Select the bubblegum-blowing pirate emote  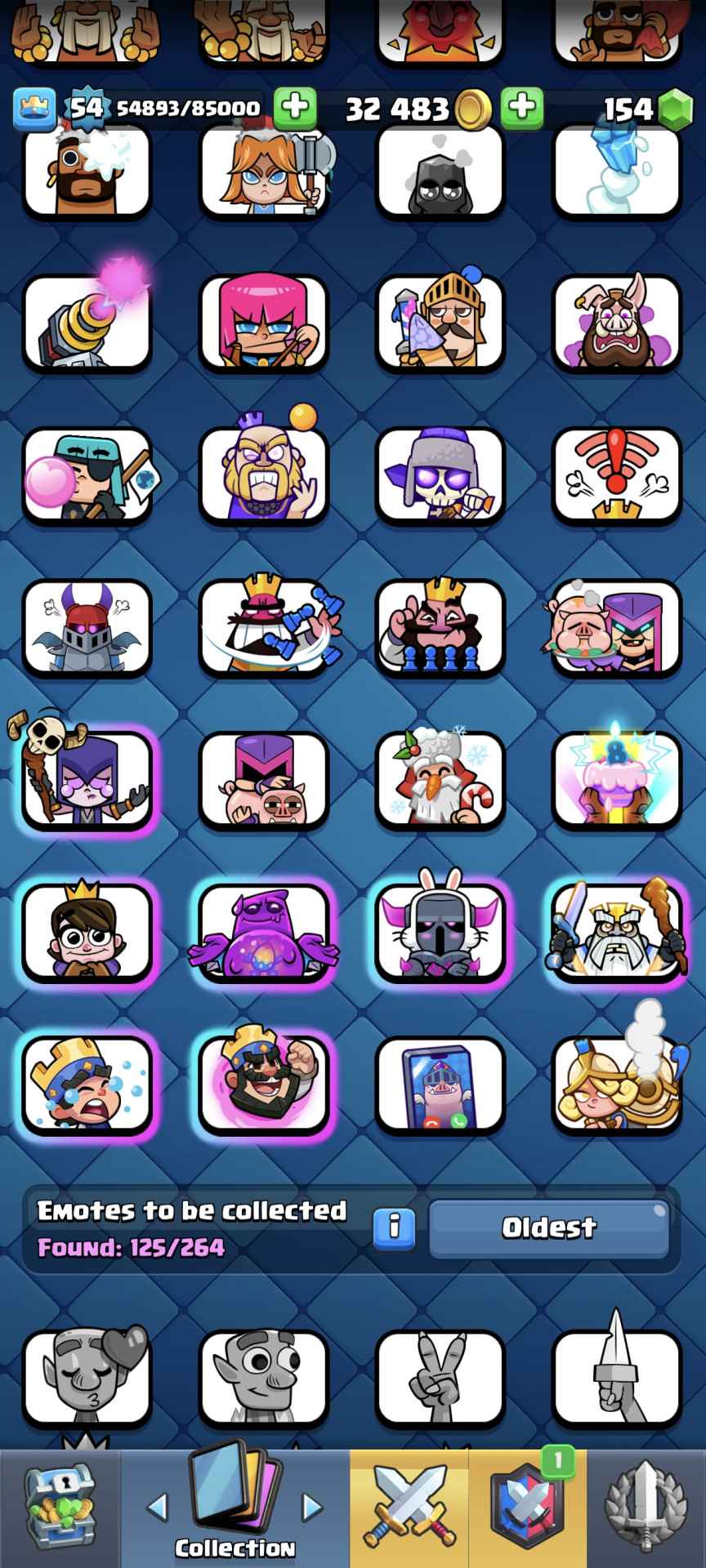[x=87, y=475]
